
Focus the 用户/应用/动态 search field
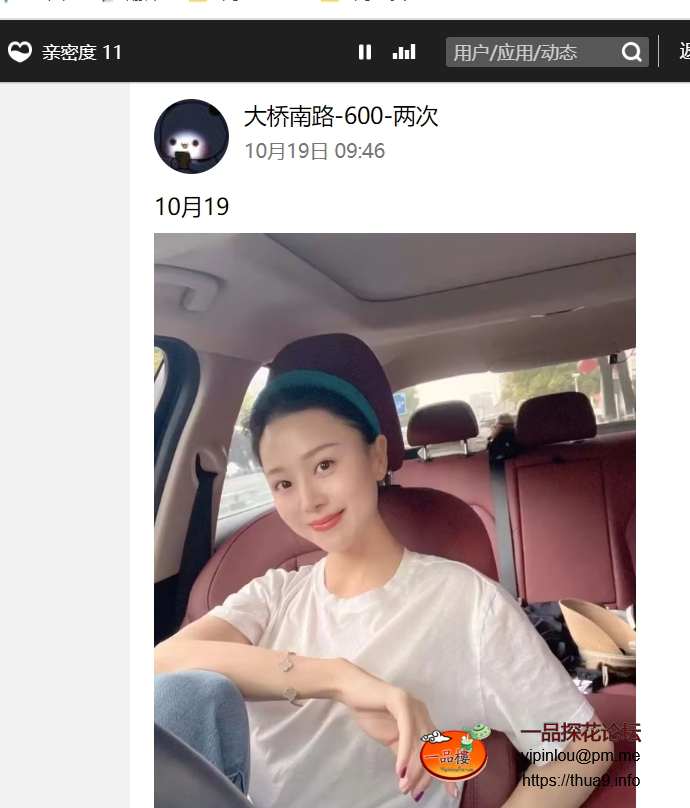[530, 52]
